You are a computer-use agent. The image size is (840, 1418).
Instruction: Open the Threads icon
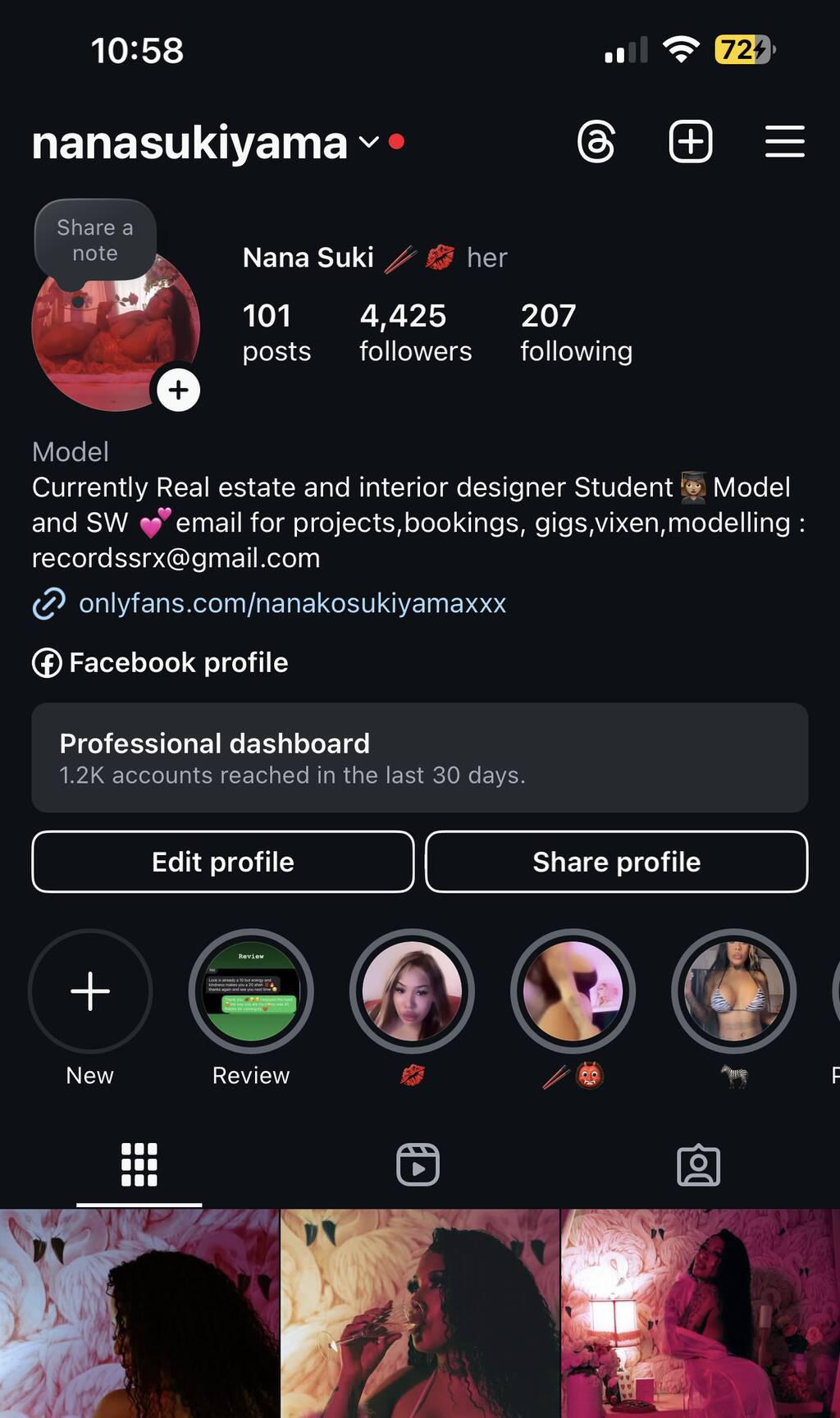pyautogui.click(x=596, y=142)
